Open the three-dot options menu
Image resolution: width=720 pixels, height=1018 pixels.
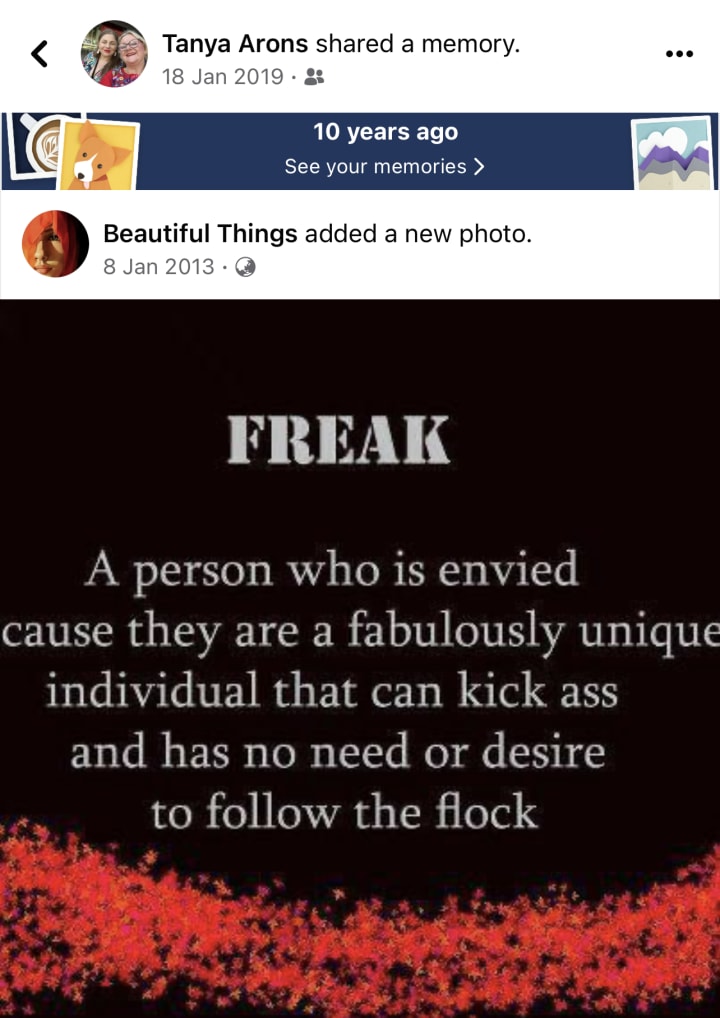pyautogui.click(x=679, y=54)
